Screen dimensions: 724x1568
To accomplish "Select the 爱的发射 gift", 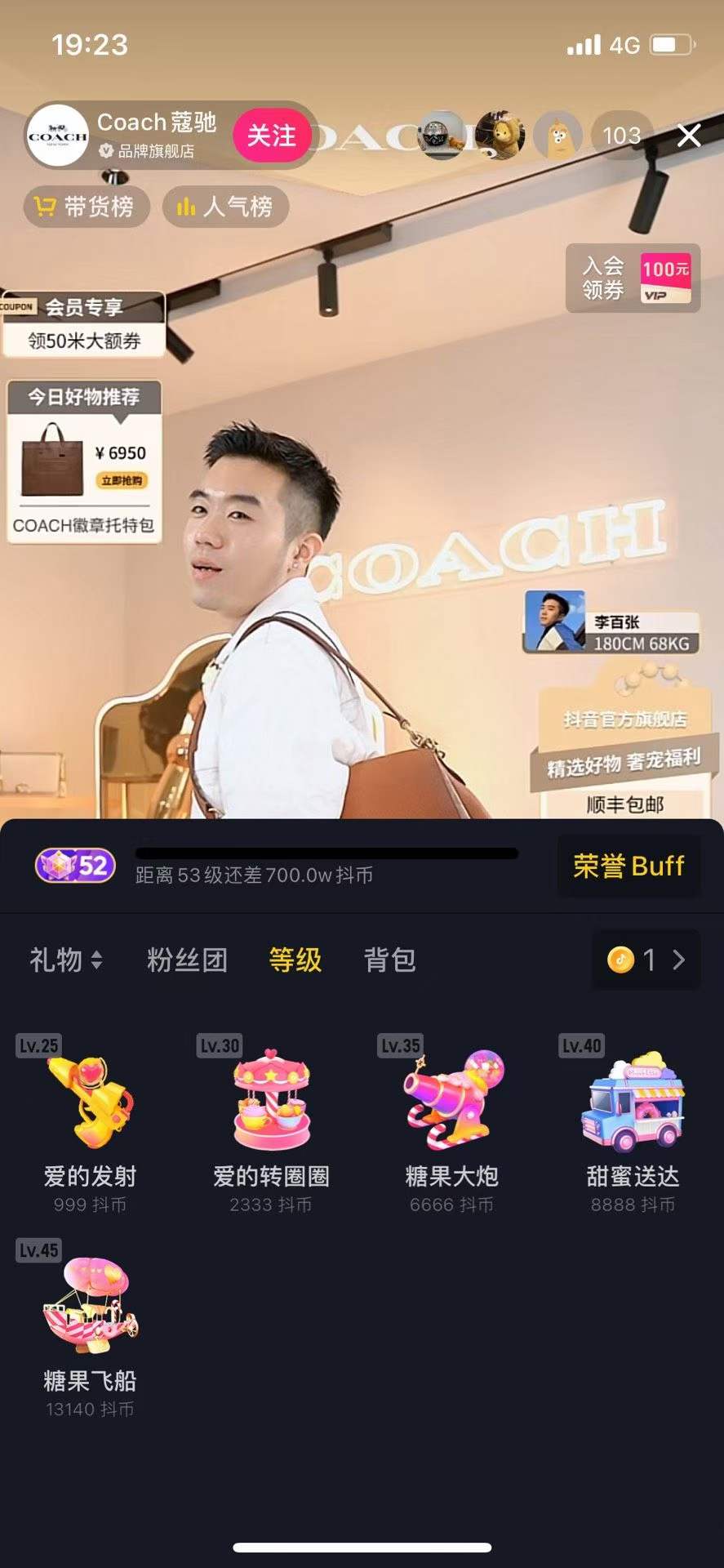I will 90,1123.
